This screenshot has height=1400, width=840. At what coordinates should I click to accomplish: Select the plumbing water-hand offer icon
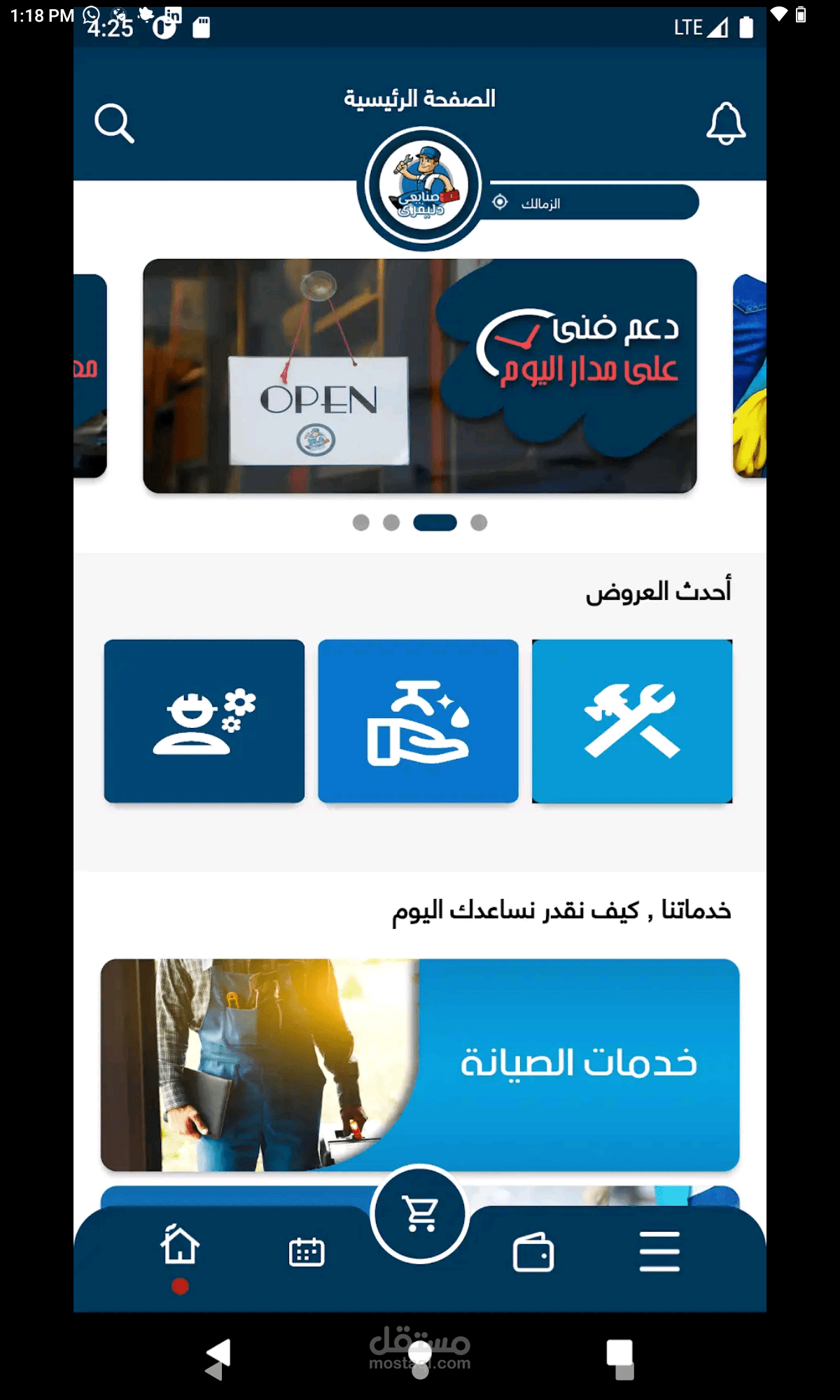[x=418, y=722]
